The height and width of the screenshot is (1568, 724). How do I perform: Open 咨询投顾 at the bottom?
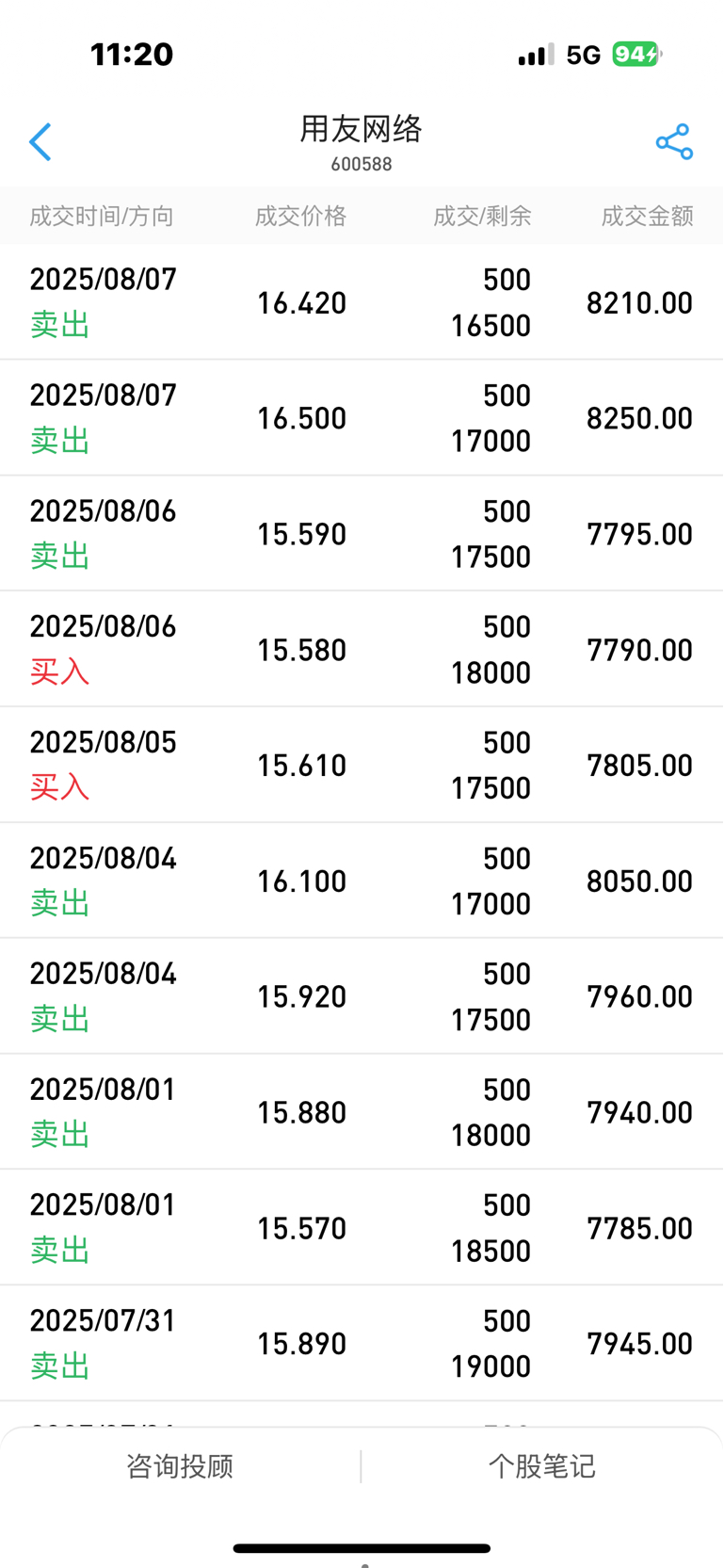click(180, 1466)
